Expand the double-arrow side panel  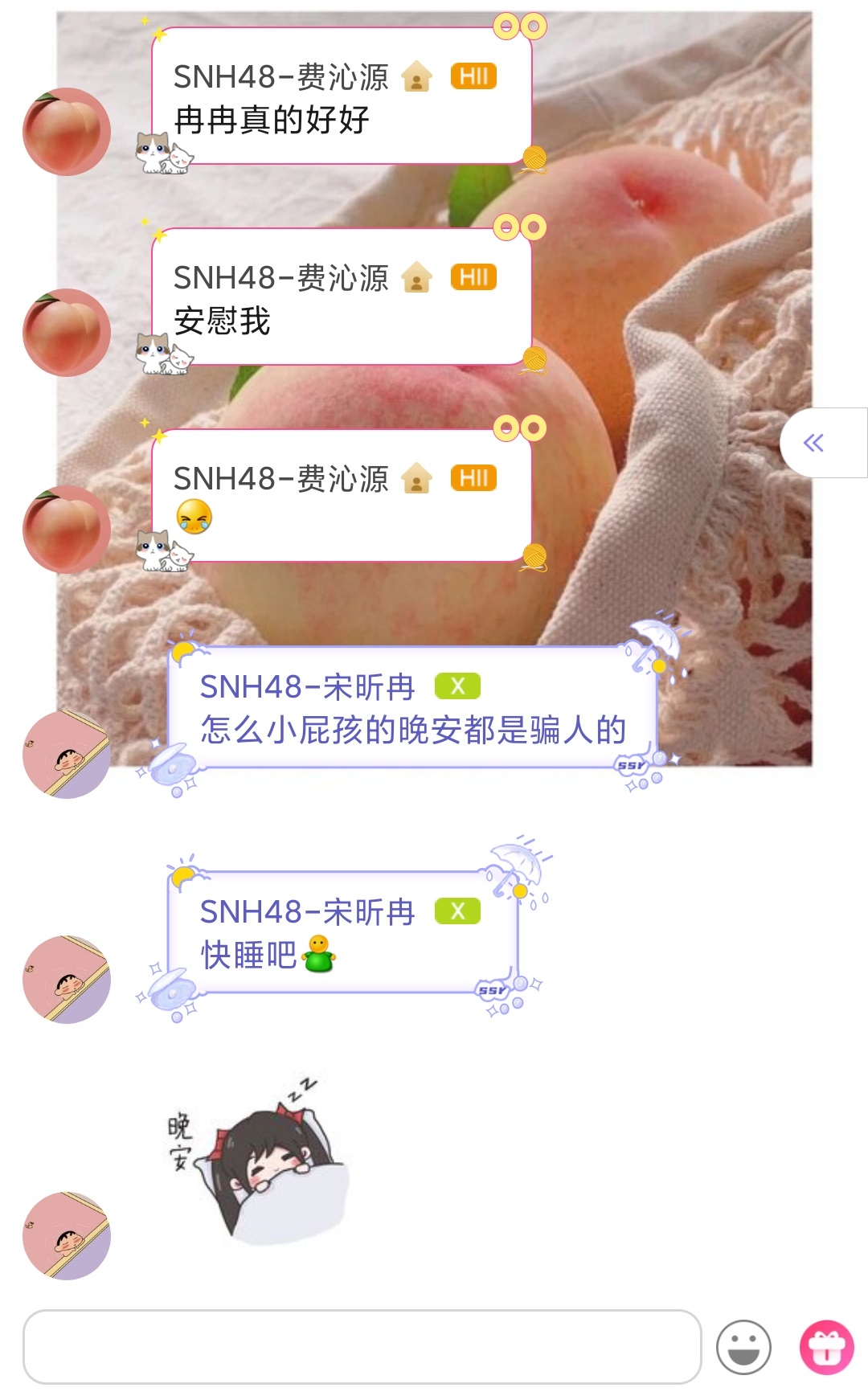click(815, 443)
